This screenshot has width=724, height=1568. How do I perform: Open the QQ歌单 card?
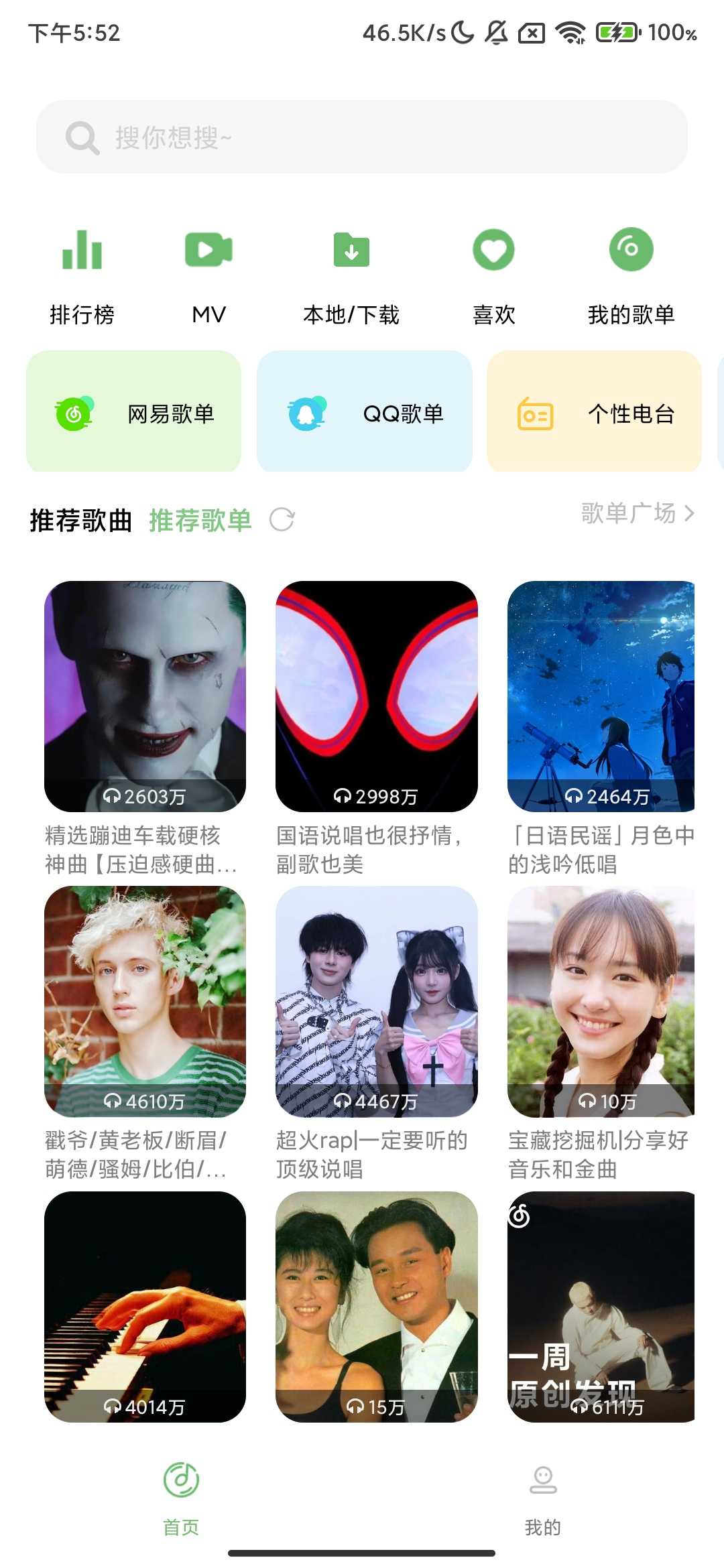coord(364,411)
